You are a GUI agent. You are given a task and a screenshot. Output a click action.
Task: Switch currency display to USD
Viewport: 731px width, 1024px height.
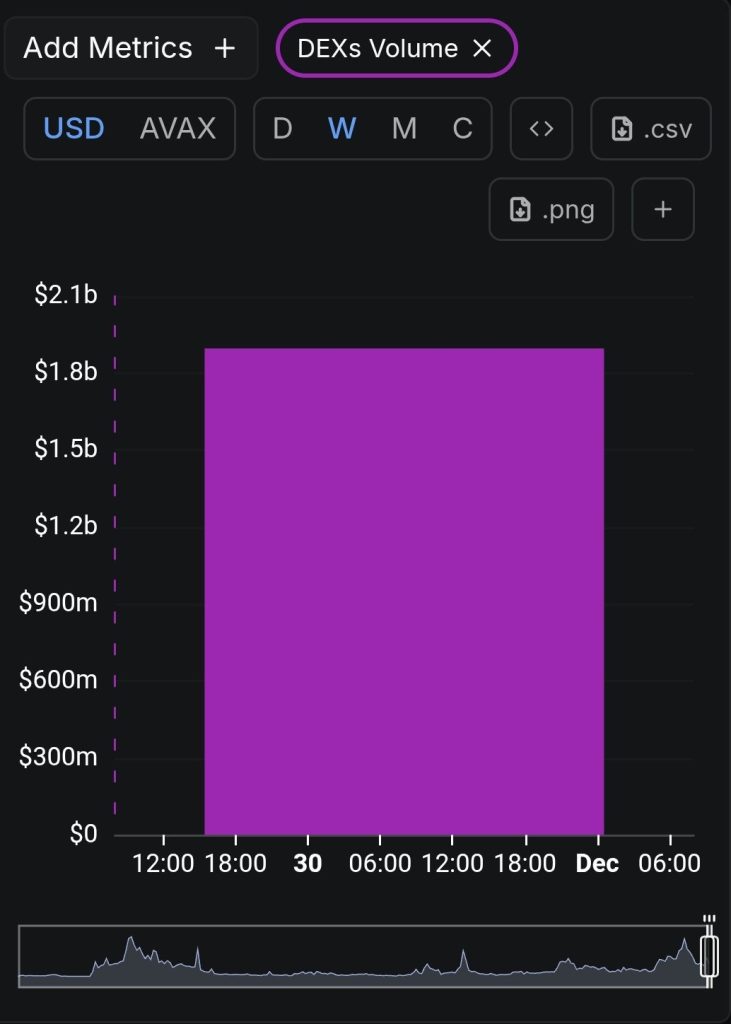tap(73, 128)
